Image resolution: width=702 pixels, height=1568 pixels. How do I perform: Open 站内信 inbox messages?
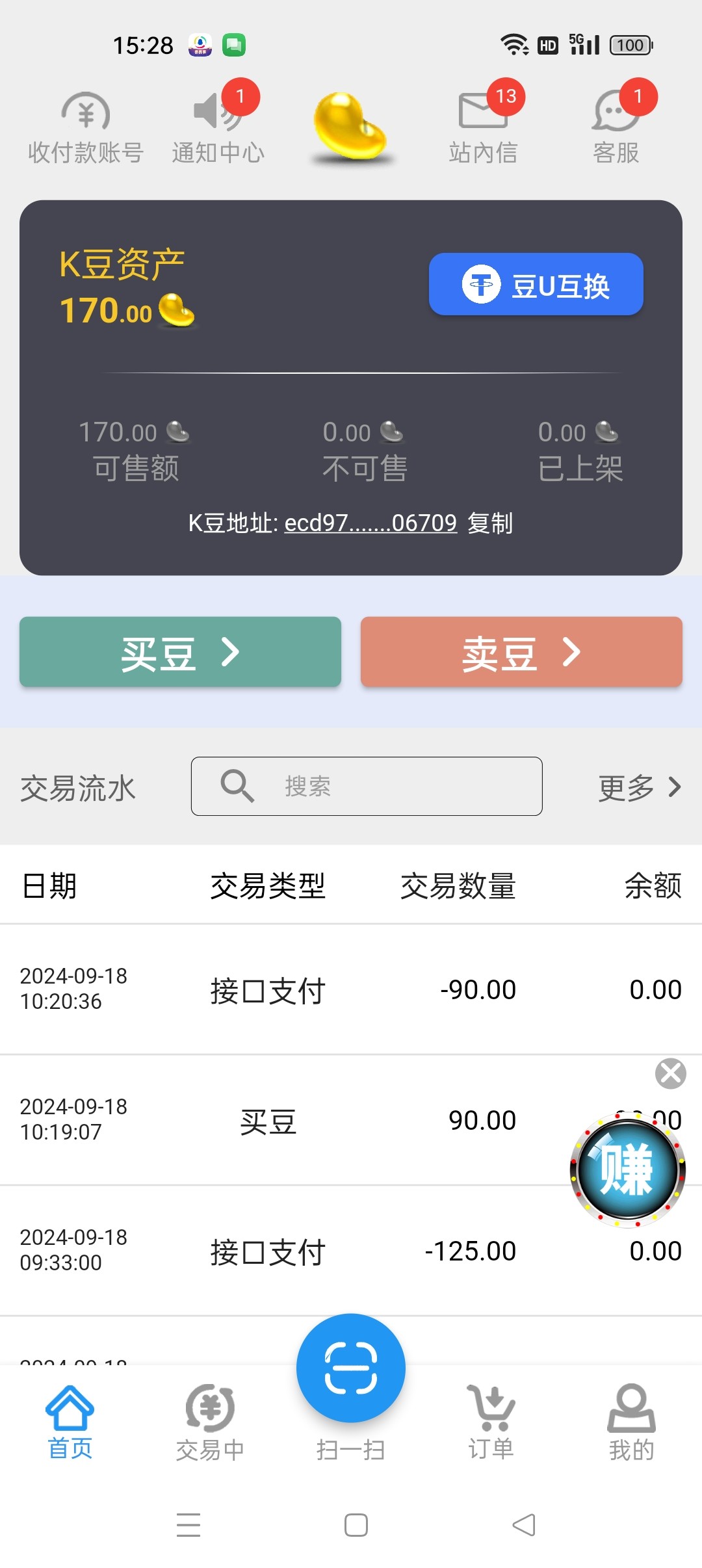coord(483,128)
